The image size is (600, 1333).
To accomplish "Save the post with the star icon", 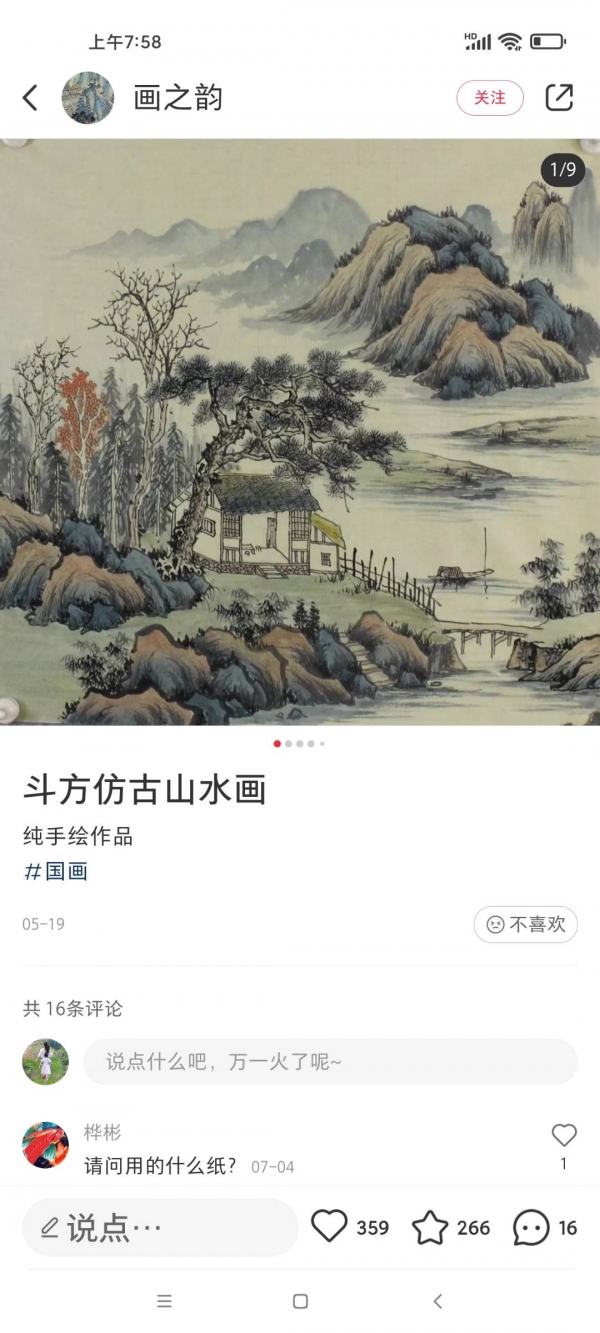I will pyautogui.click(x=430, y=1227).
